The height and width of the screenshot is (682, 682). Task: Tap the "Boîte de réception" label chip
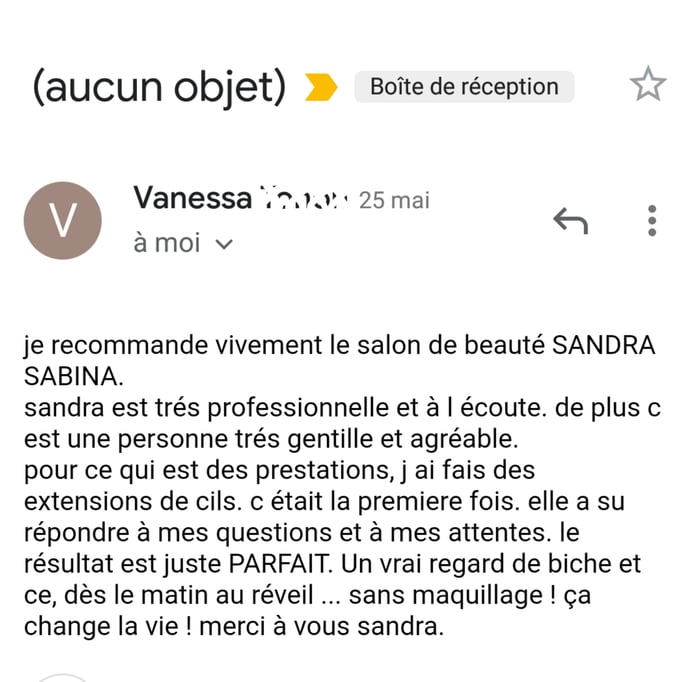(464, 87)
